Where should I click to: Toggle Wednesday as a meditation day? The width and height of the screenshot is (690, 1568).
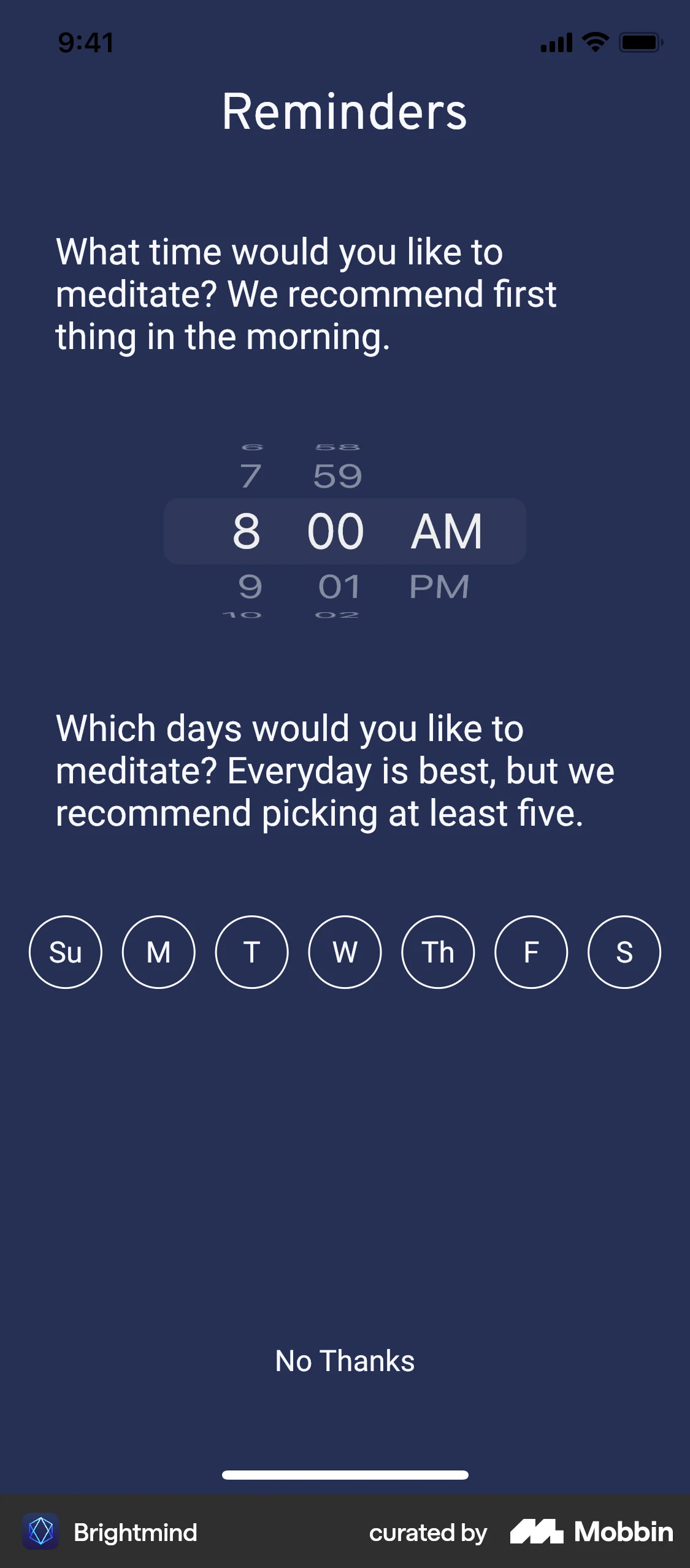345,952
